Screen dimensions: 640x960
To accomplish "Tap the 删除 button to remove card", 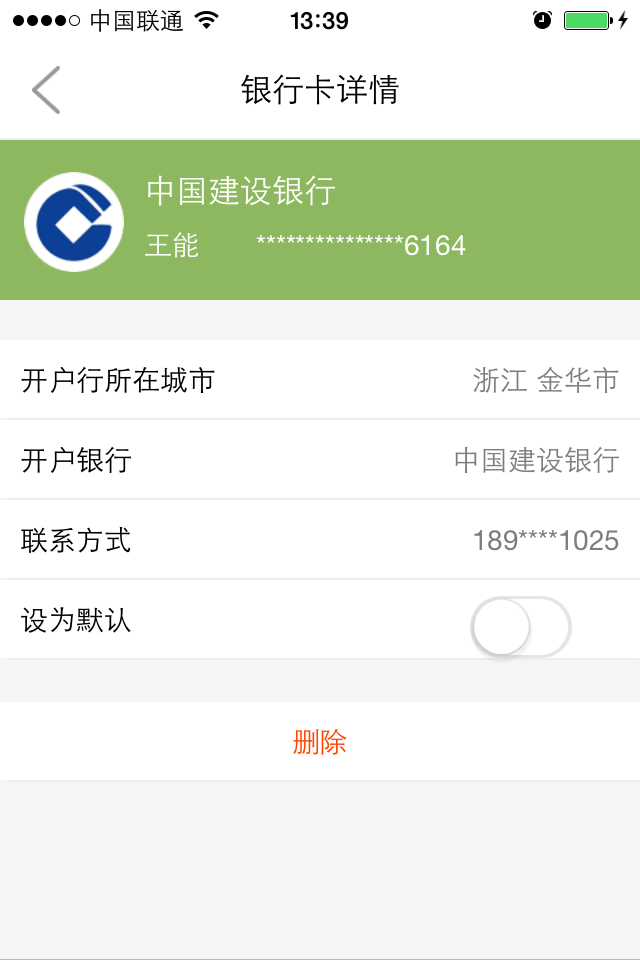I will (320, 742).
